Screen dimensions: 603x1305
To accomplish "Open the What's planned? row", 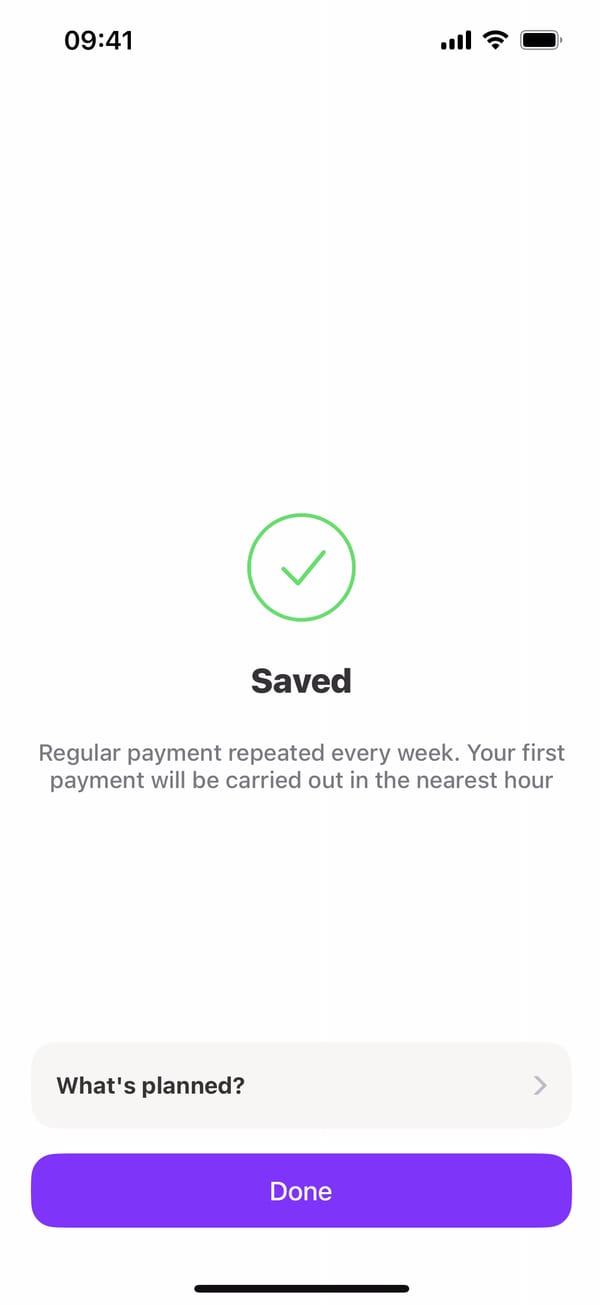I will 301,1085.
